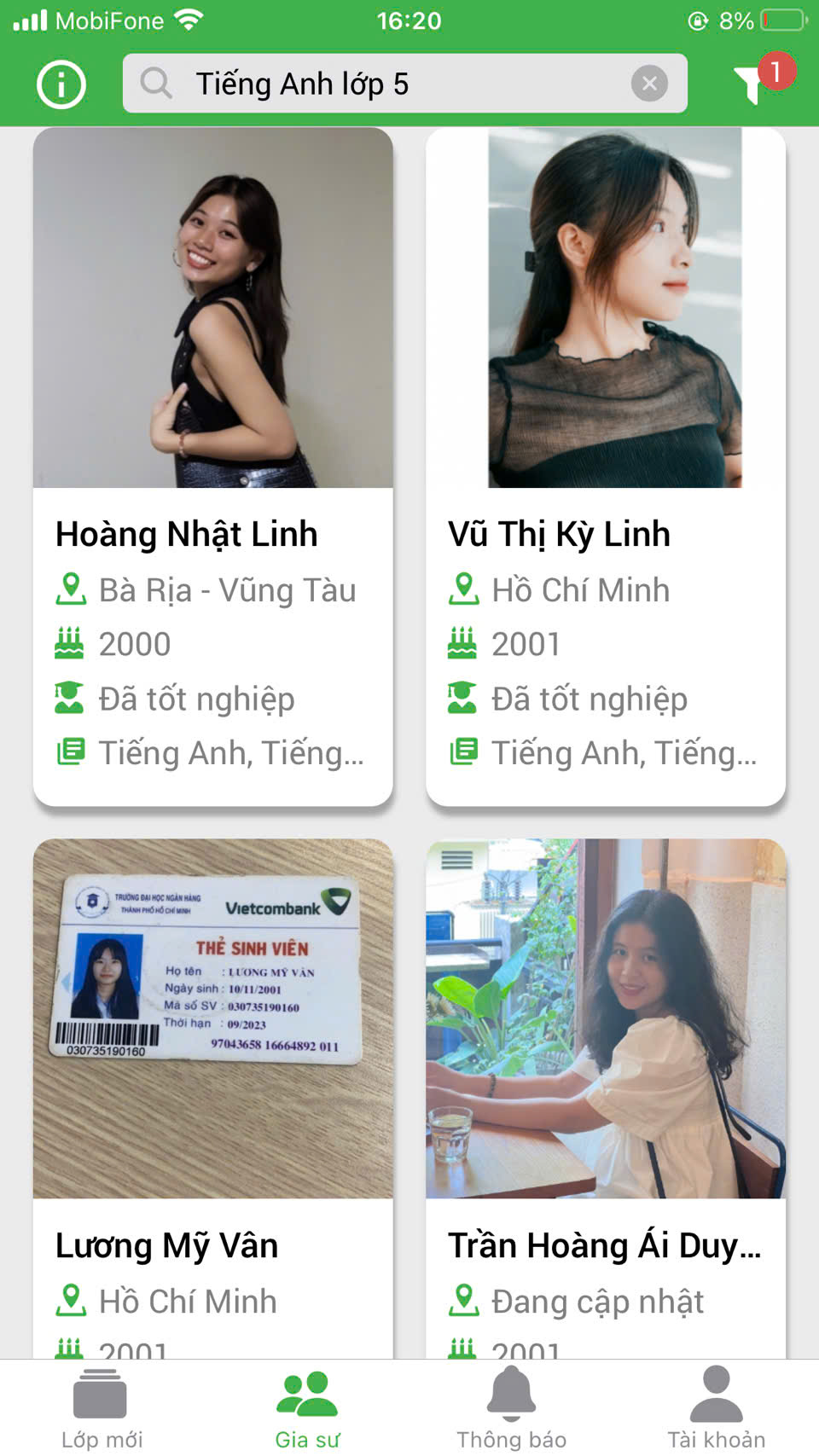Image resolution: width=819 pixels, height=1456 pixels.
Task: Open Trần Hoàng Ái Duy's tutor card
Action: click(x=605, y=1100)
